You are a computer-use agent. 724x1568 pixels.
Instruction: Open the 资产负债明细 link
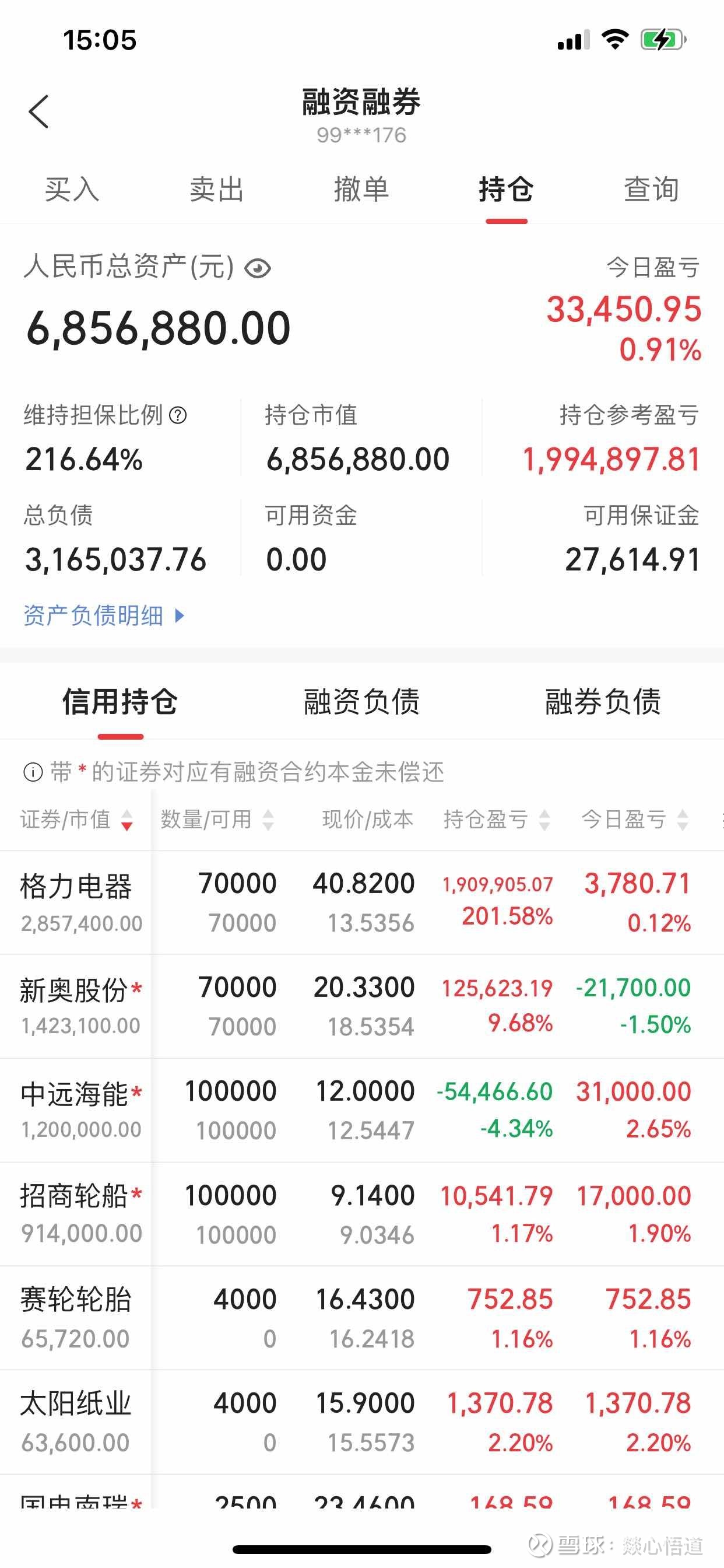103,615
